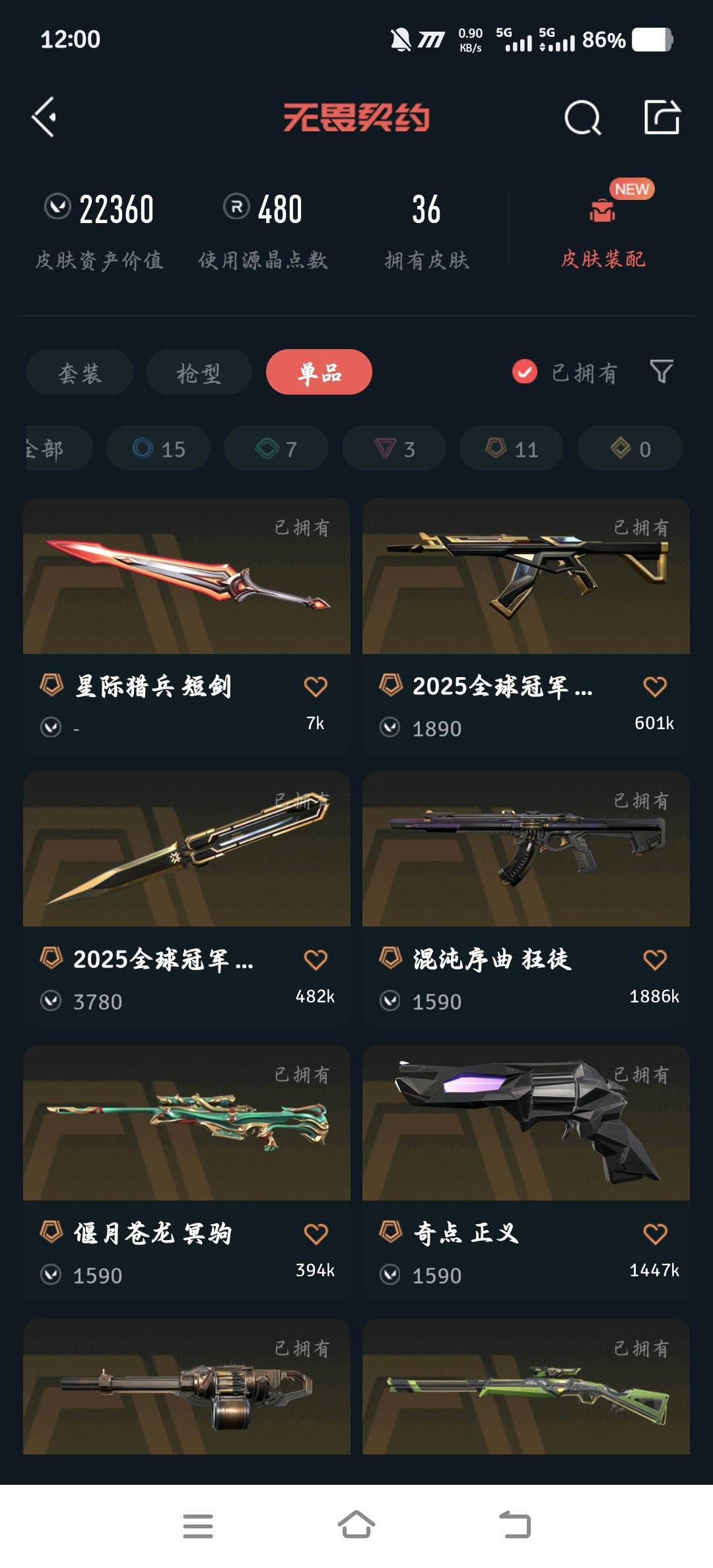Open the filter funnel icon

tap(661, 372)
